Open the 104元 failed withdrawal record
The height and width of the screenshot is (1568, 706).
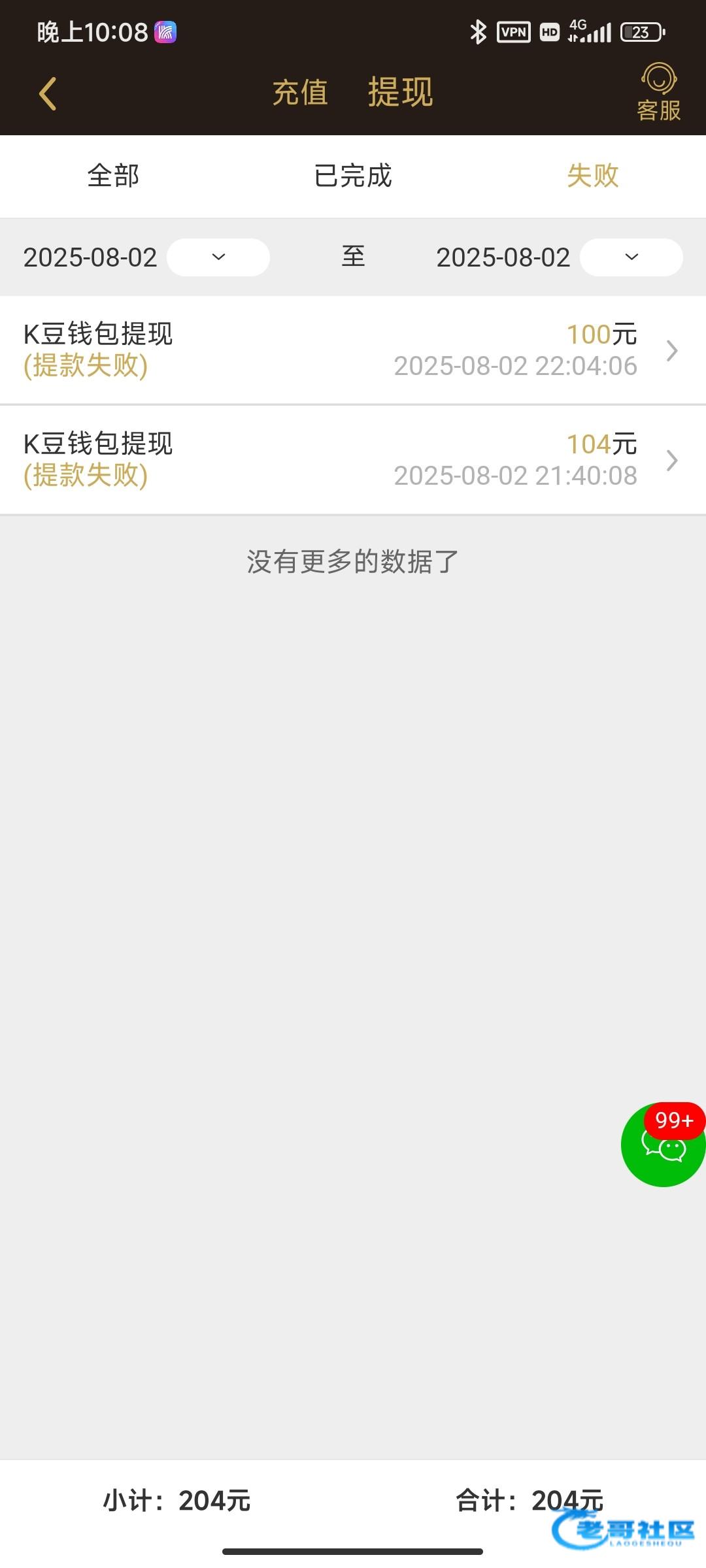coord(353,460)
